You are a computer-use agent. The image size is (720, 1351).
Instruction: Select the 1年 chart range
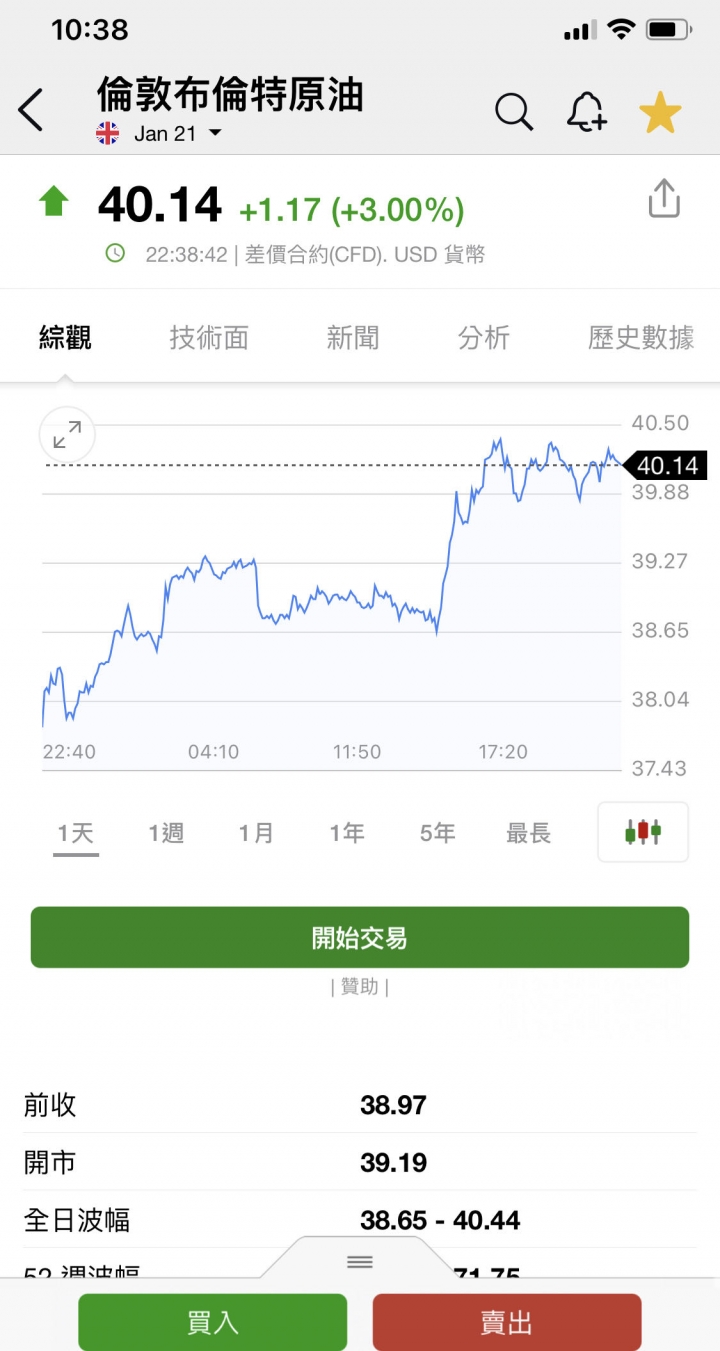(x=347, y=833)
